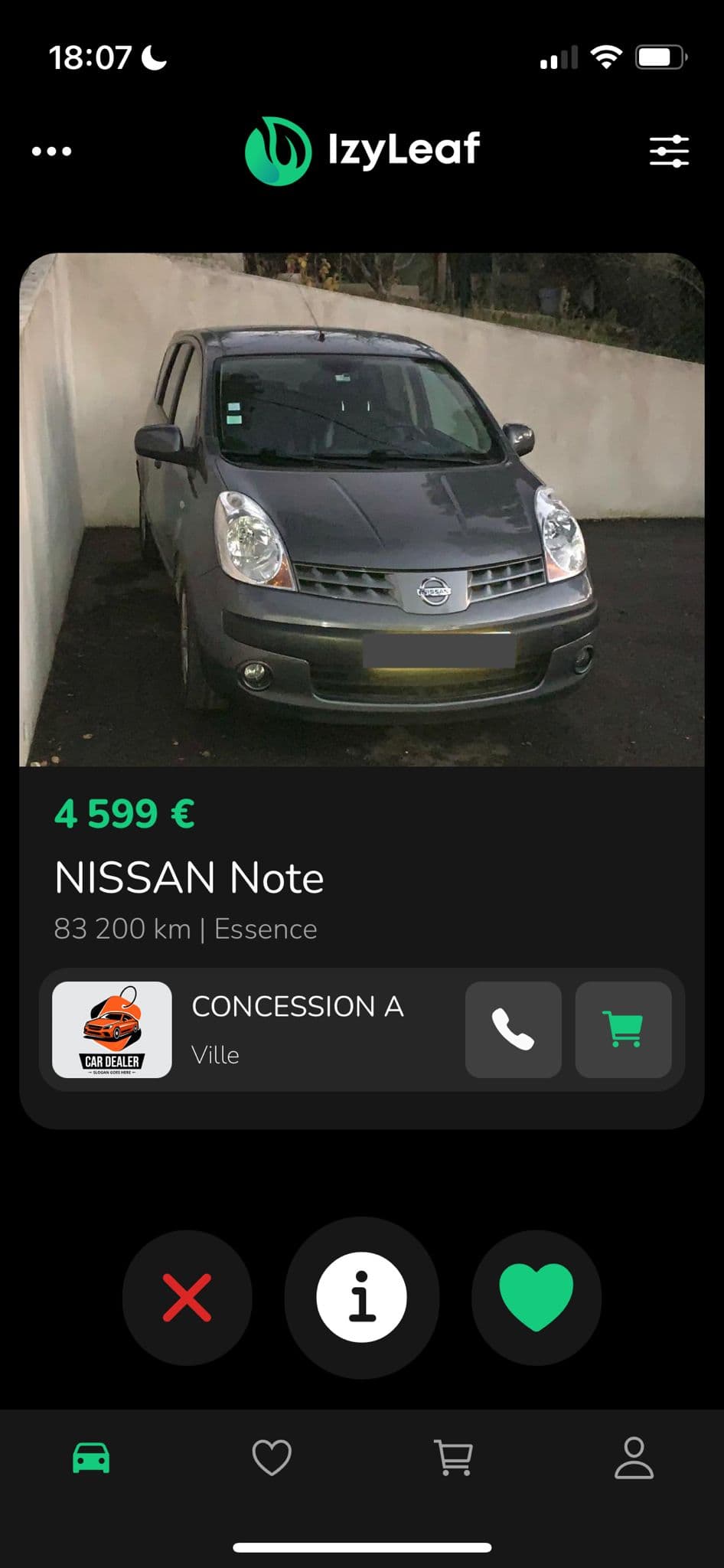The image size is (724, 1568).
Task: Go to the favorites heart tab
Action: 272,1457
